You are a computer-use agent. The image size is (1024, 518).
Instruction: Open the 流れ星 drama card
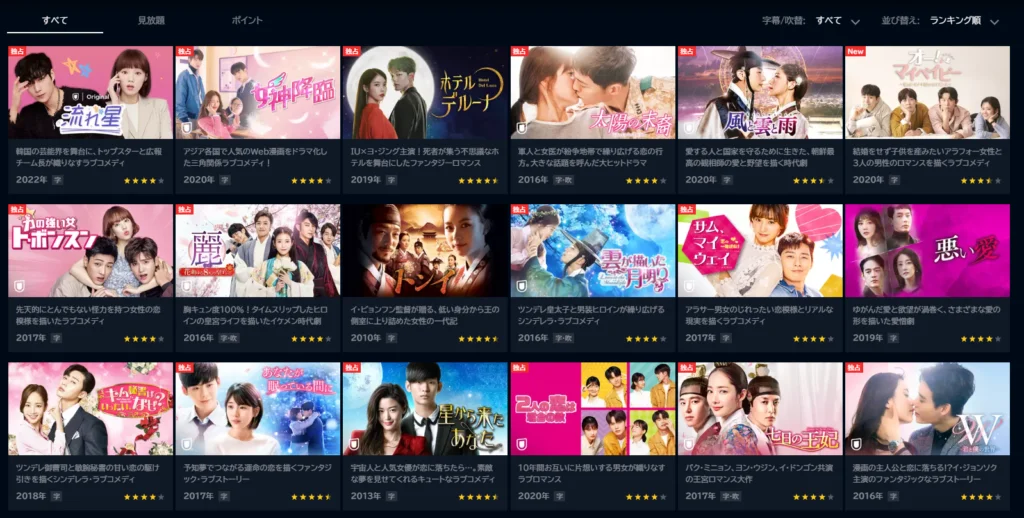point(90,93)
